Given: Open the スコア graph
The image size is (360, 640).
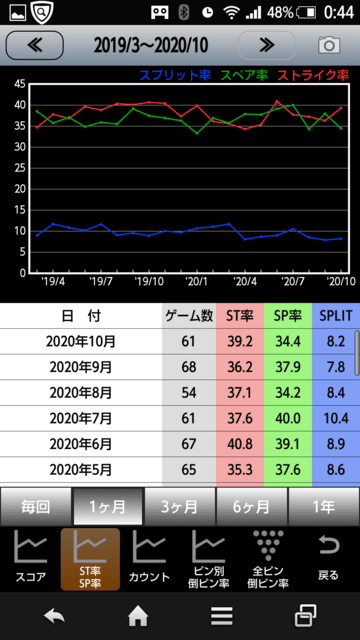Looking at the screenshot, I should (x=31, y=559).
